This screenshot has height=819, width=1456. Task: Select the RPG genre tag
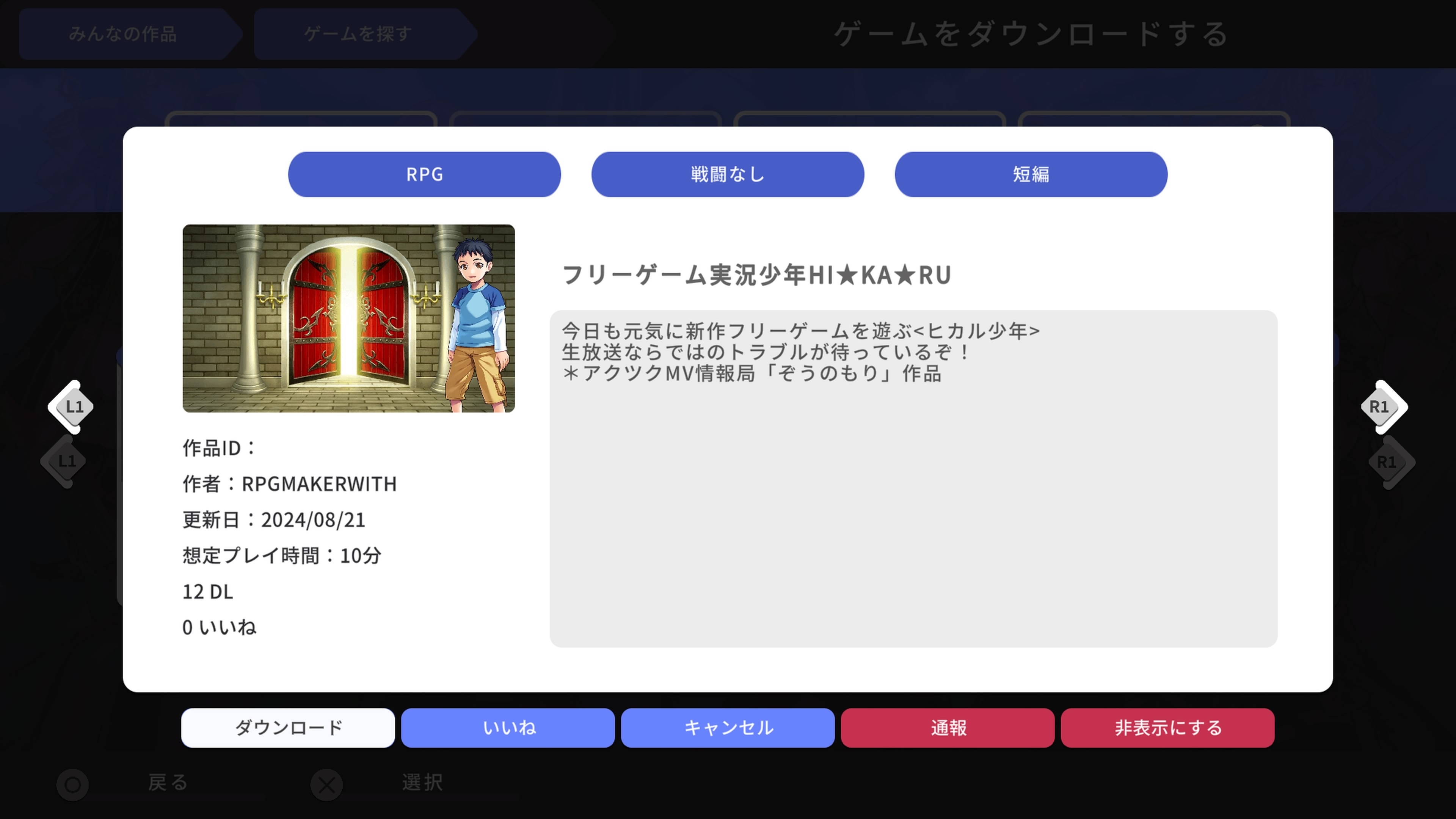point(424,174)
